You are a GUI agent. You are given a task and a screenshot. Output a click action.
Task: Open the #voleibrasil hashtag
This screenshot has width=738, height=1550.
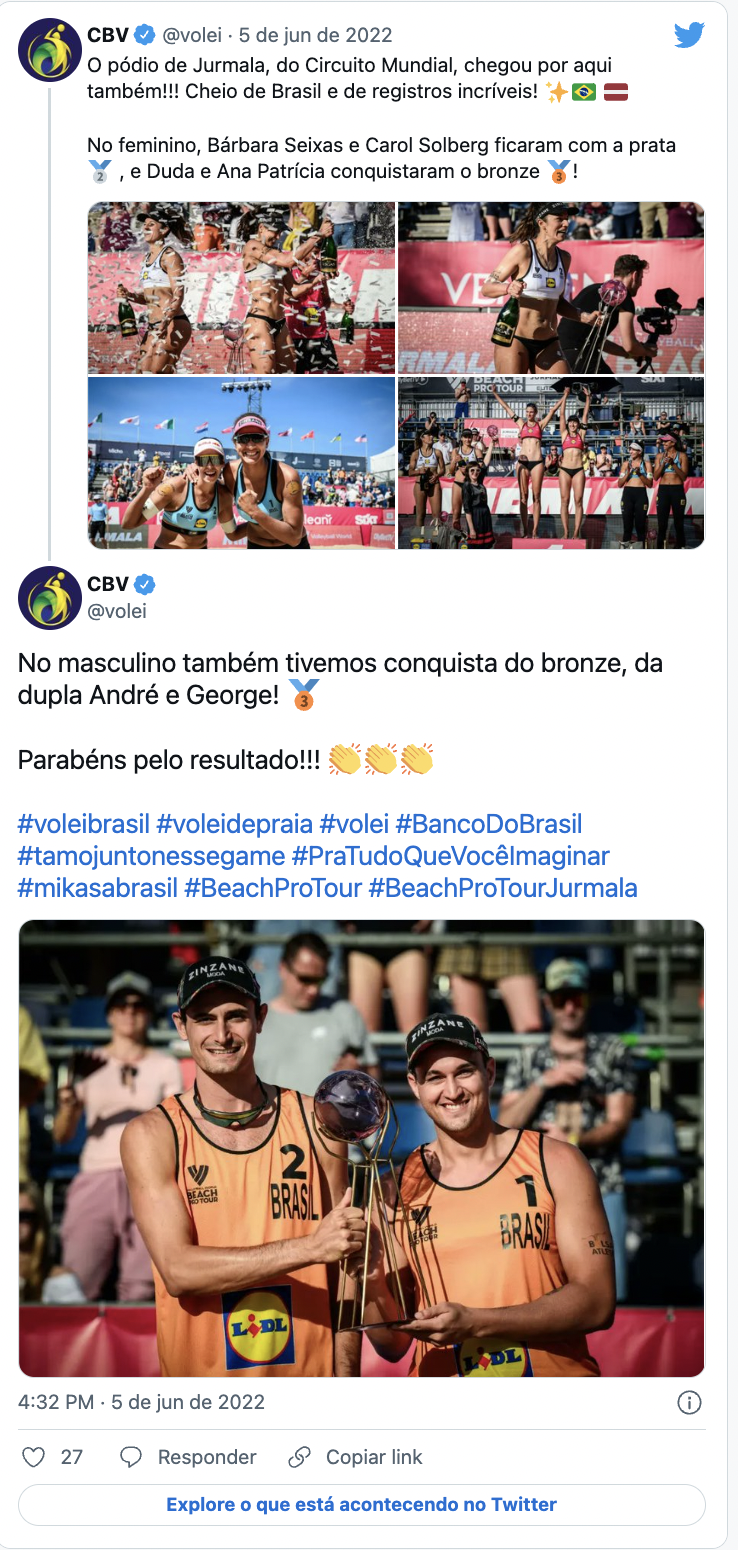pos(84,824)
